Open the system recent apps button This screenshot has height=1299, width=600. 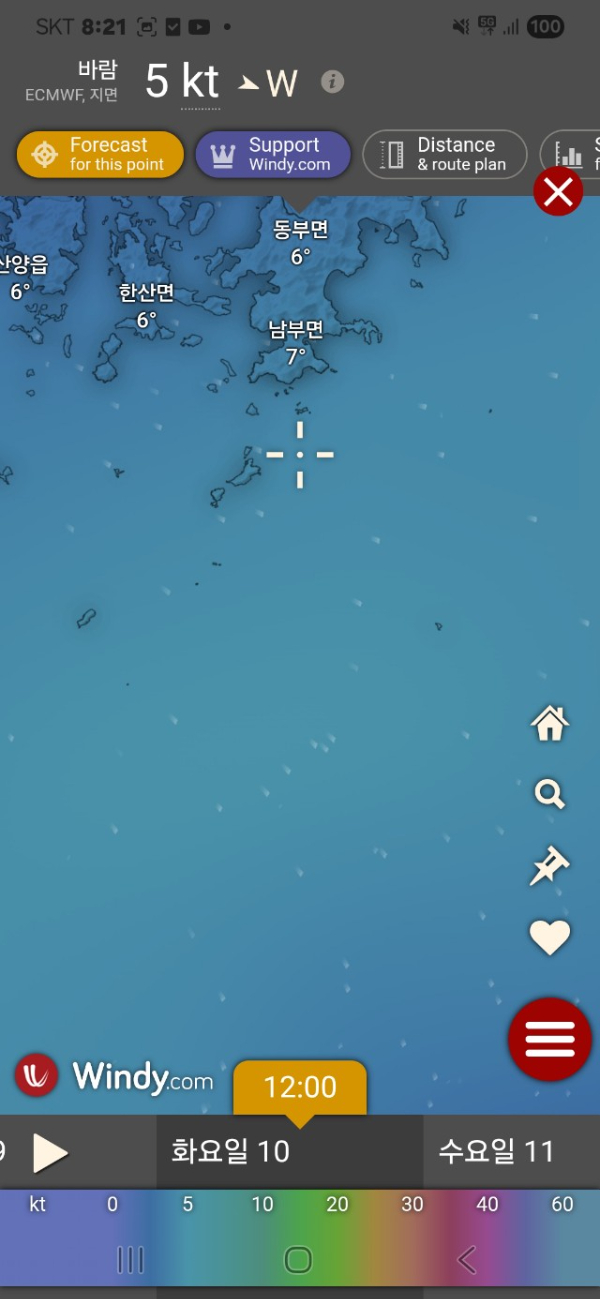[x=131, y=1260]
